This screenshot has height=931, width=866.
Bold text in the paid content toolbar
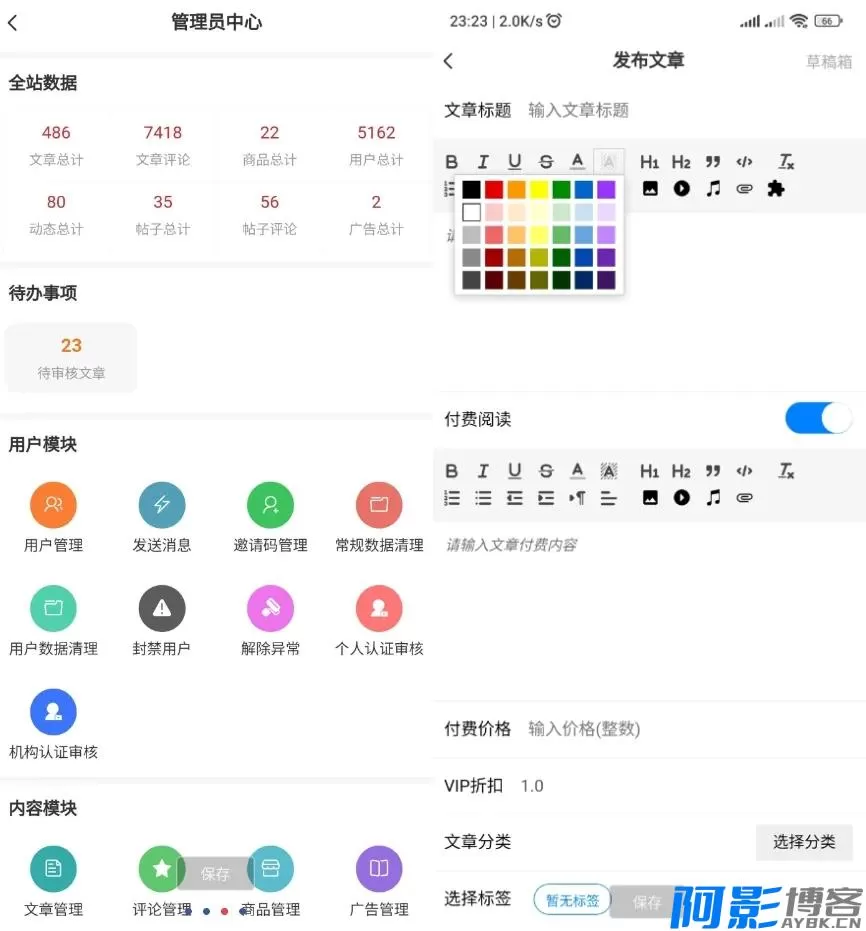(451, 471)
